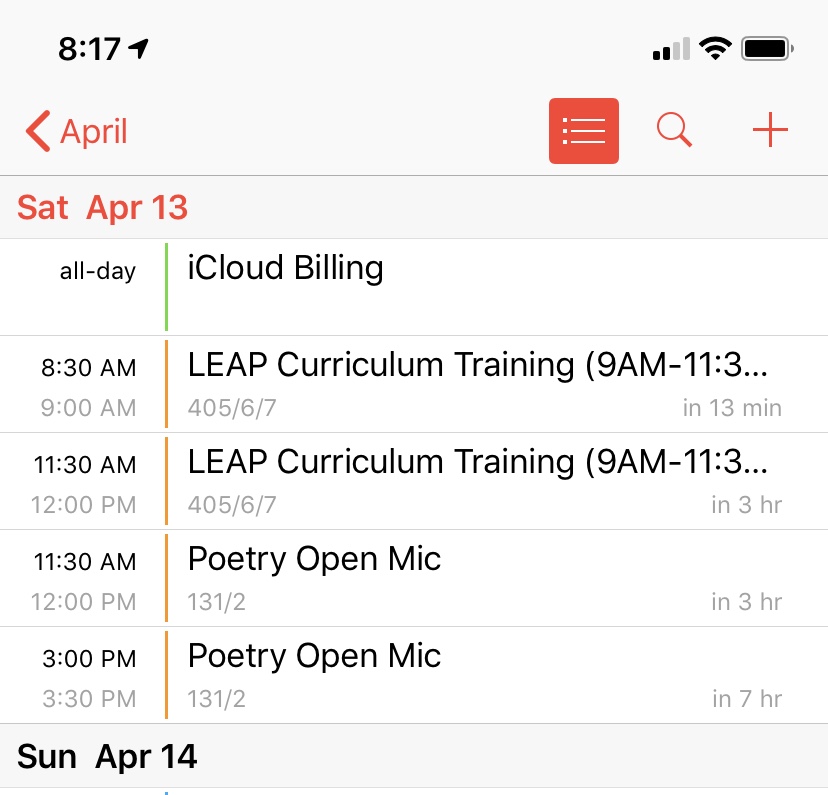Viewport: 828px width, 795px height.
Task: Open the 3:00 PM Poetry Open Mic event
Action: 480,675
